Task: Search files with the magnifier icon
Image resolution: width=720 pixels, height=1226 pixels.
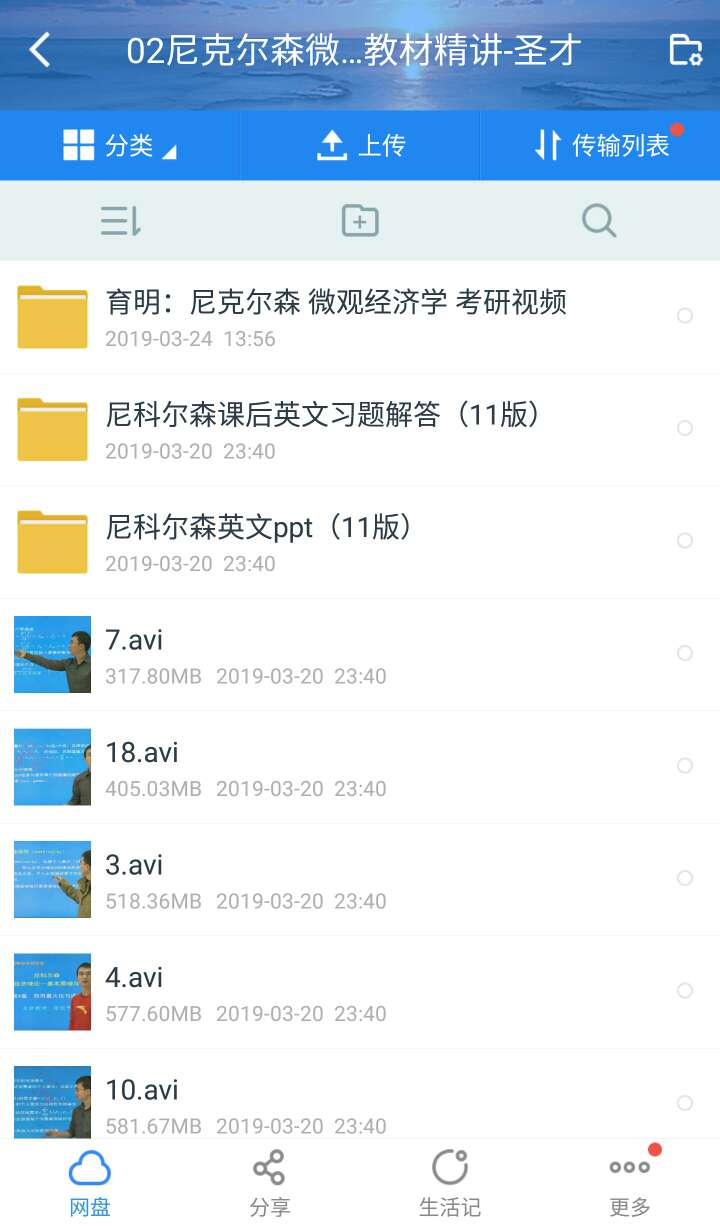Action: [x=599, y=220]
